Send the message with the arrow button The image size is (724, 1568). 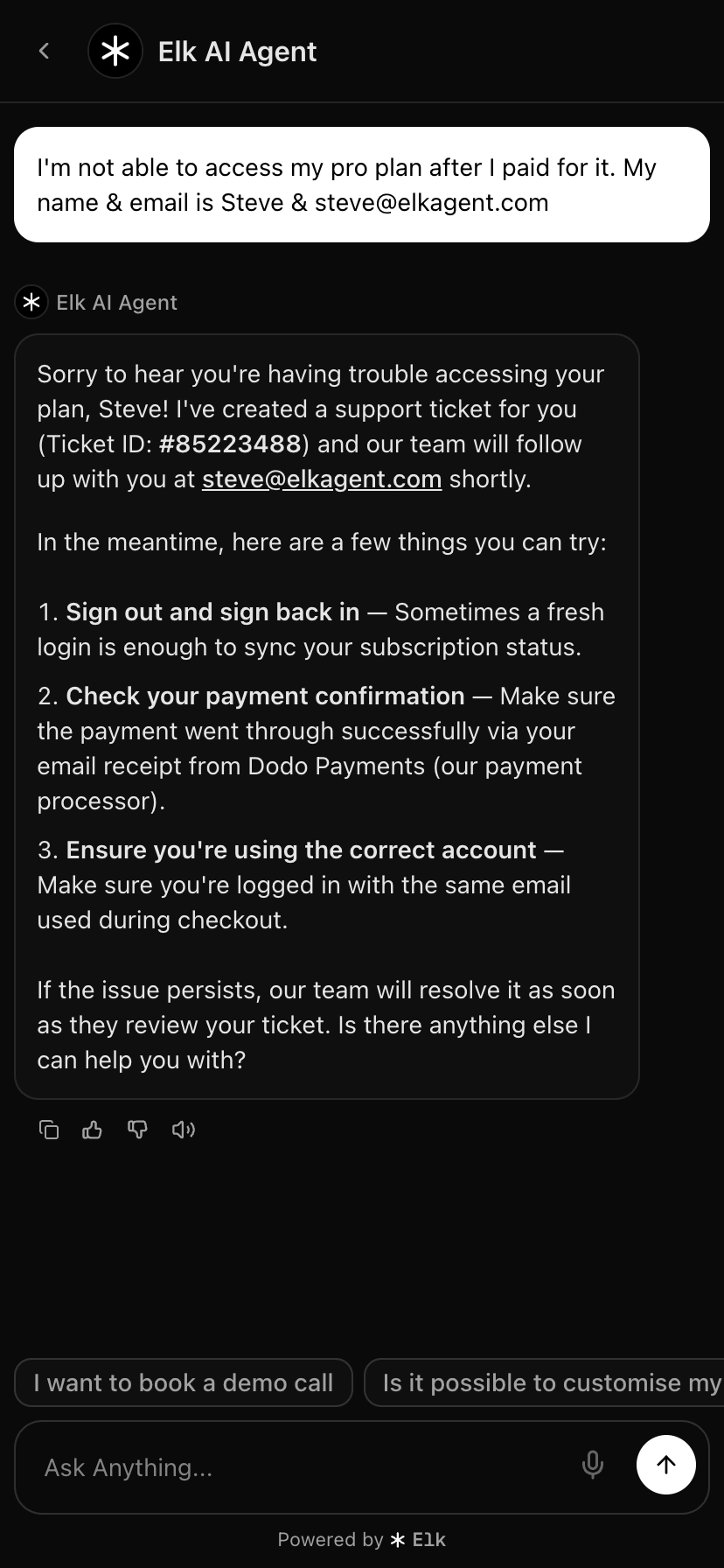(665, 1465)
